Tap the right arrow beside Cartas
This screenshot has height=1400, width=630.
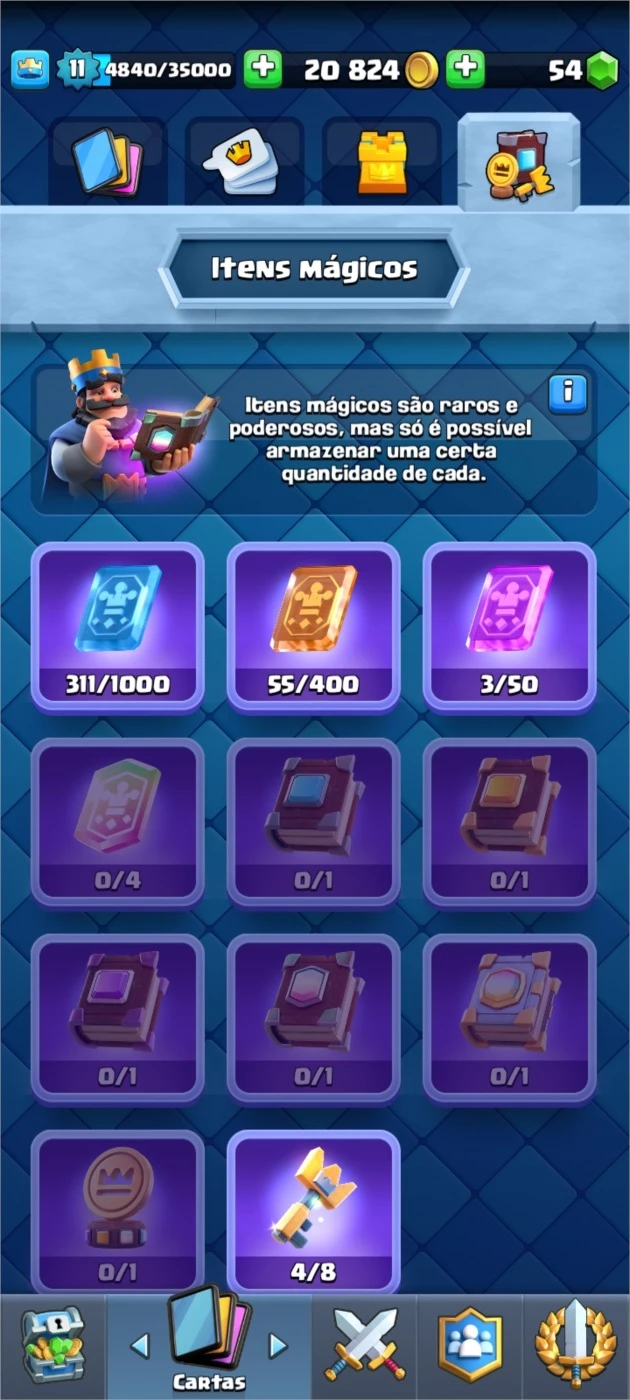(x=278, y=1346)
